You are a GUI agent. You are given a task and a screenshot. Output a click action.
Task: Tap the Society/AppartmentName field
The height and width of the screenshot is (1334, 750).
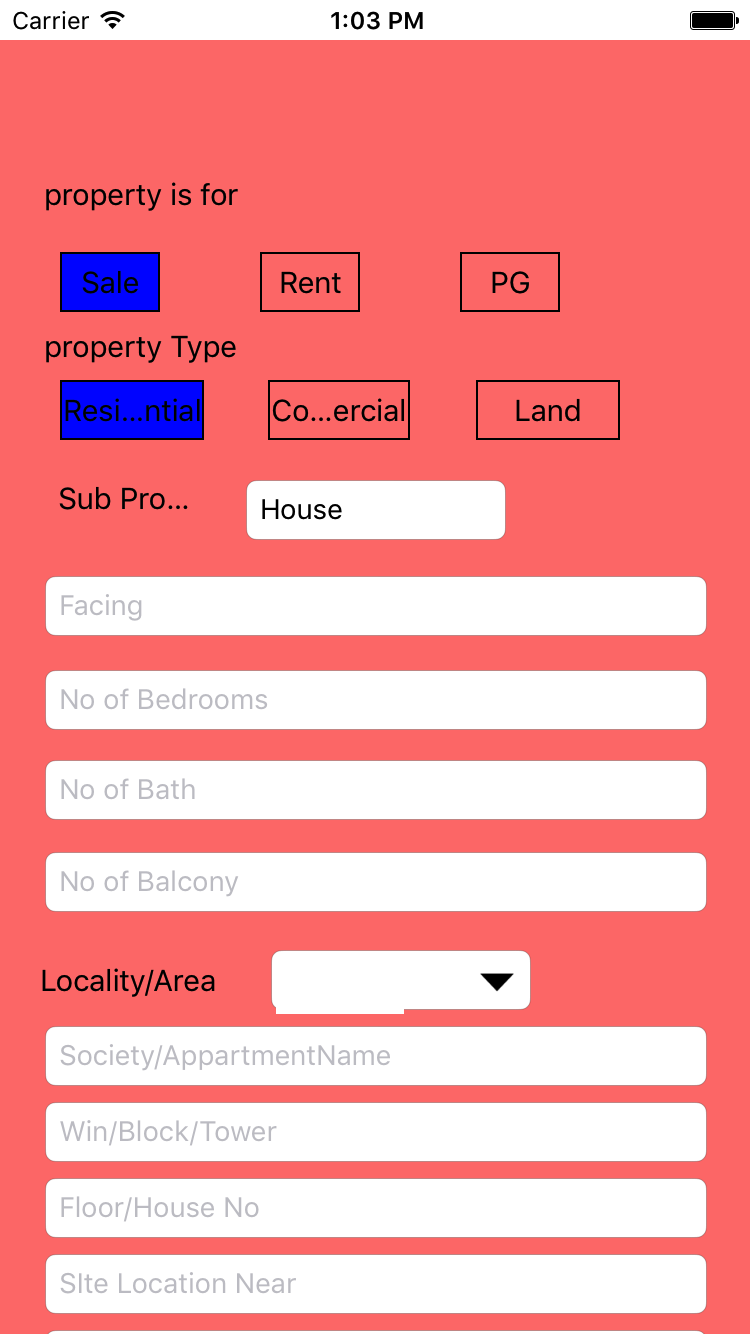pos(376,1056)
